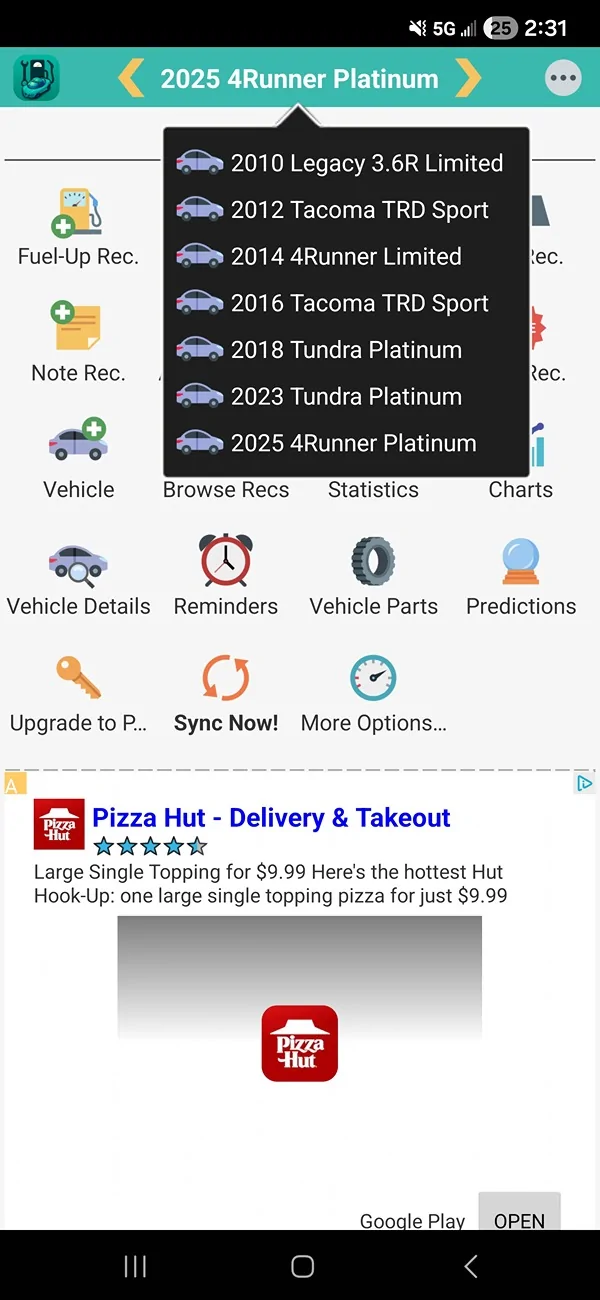Select 2025 4Runner Platinum in dropdown
This screenshot has height=1300, width=600.
point(346,443)
